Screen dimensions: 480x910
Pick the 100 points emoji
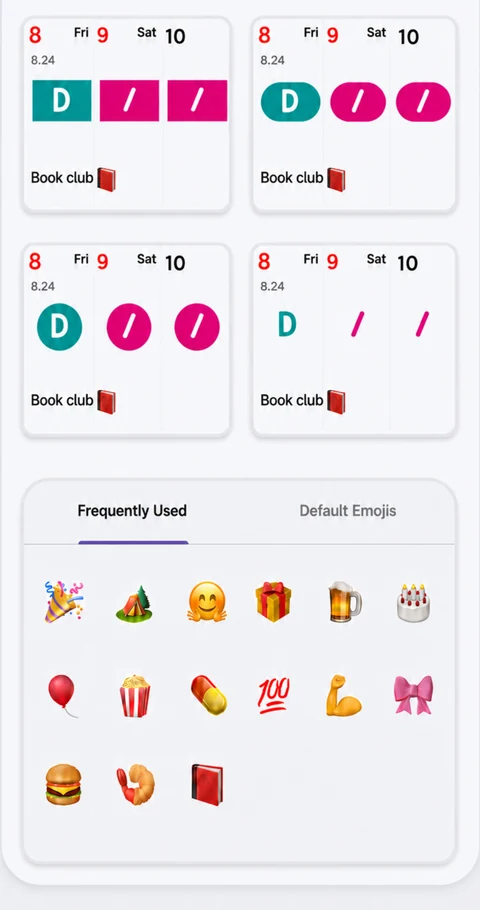(273, 696)
